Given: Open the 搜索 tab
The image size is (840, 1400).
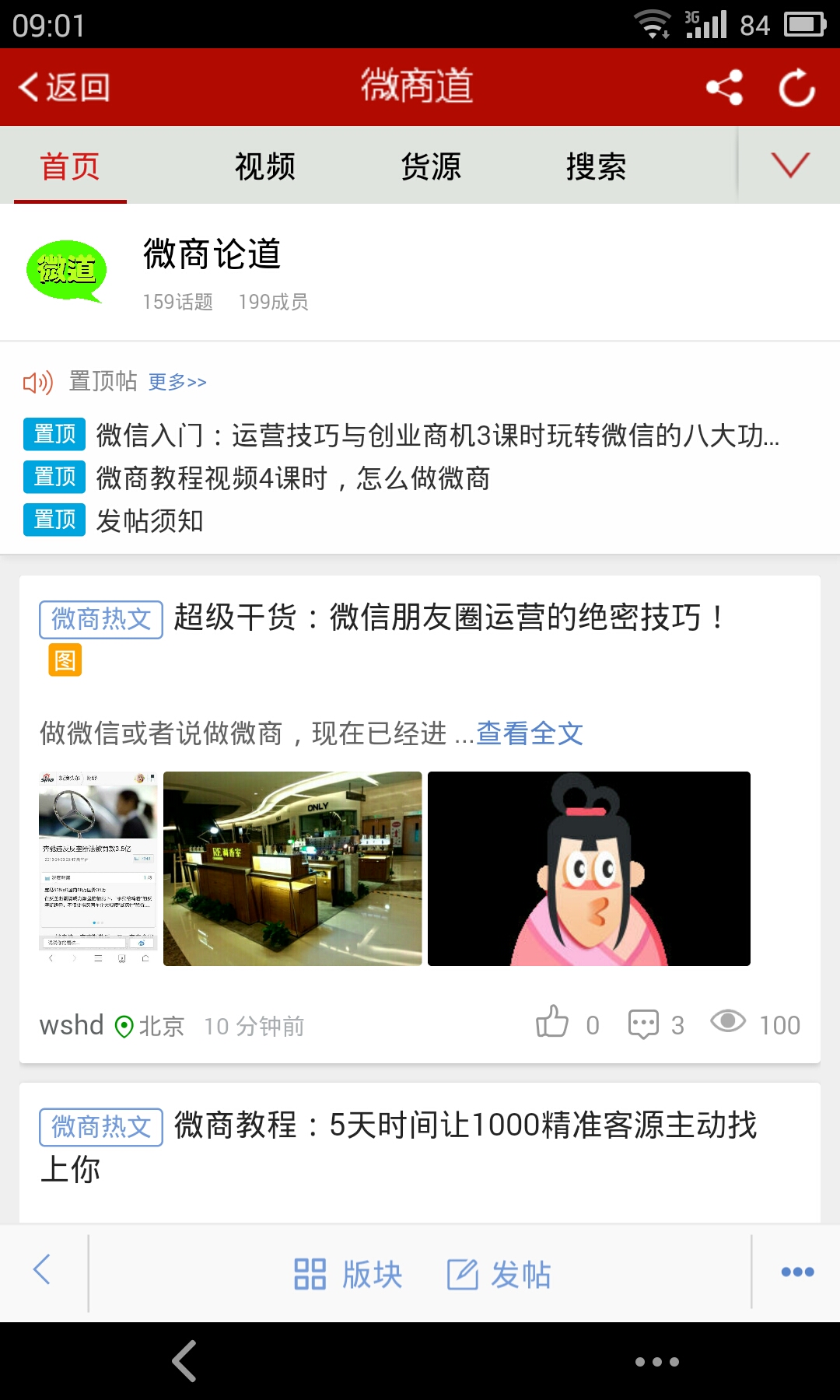Looking at the screenshot, I should (596, 166).
